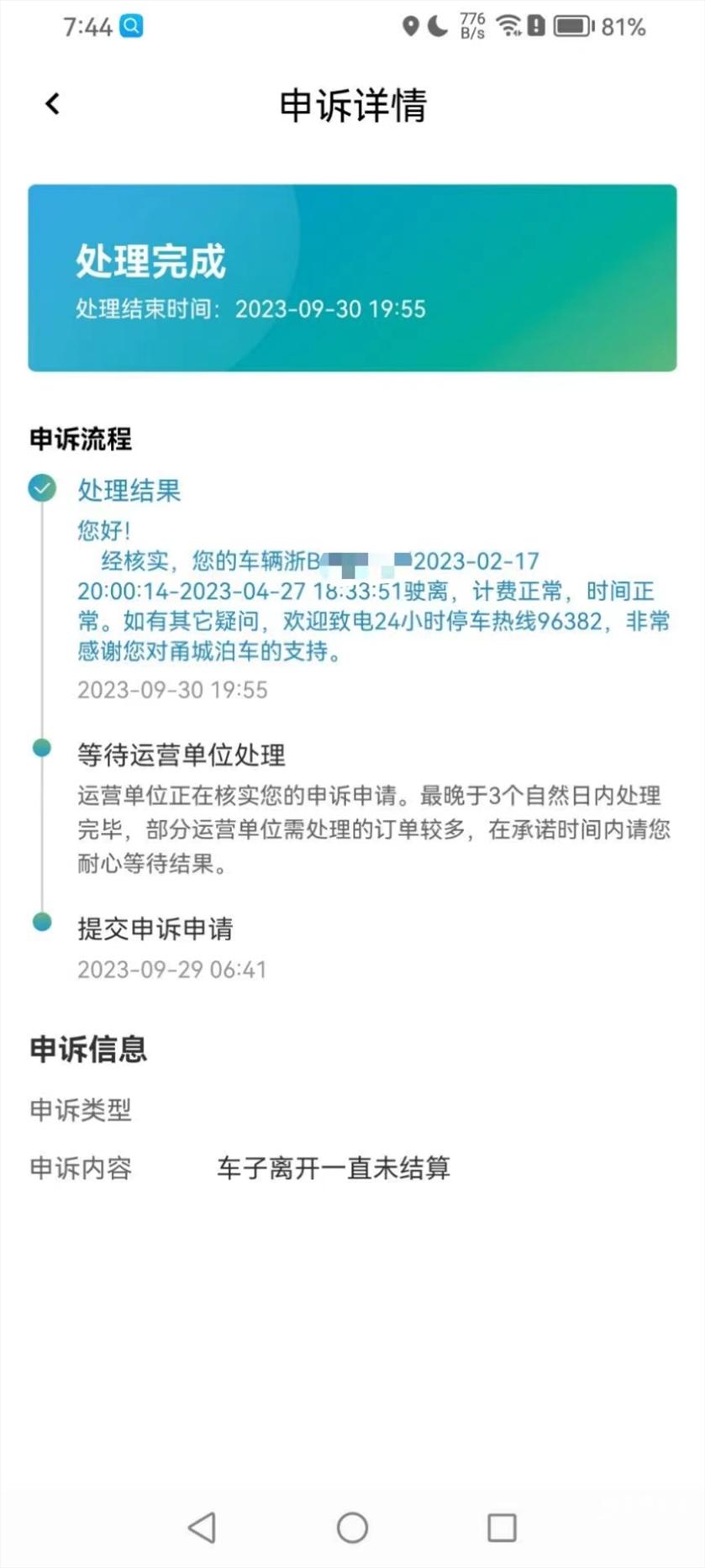Tap the system back button
Viewport: 705px width, 1568px height.
click(203, 1527)
